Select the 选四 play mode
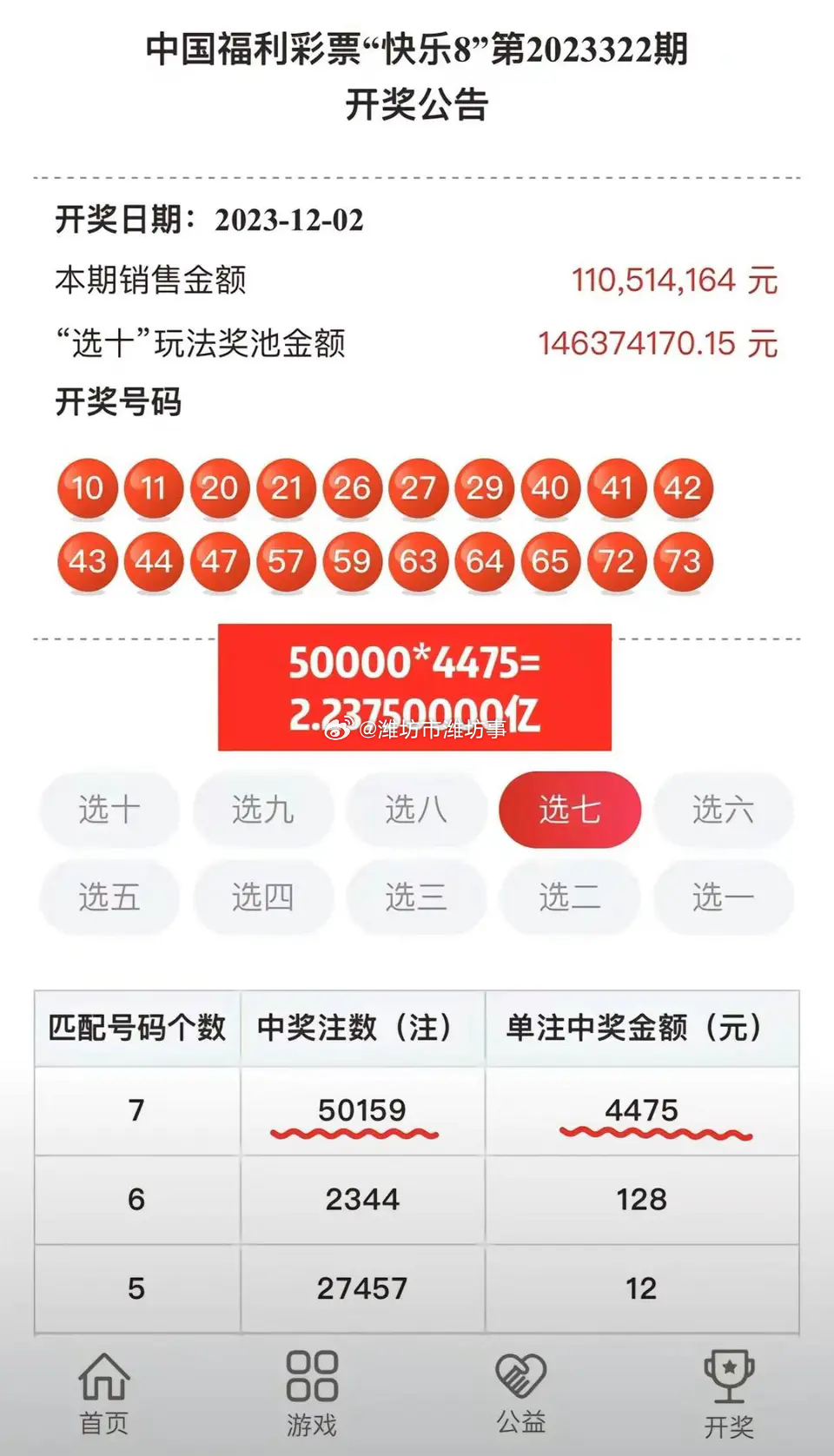The height and width of the screenshot is (1456, 834). pyautogui.click(x=262, y=898)
